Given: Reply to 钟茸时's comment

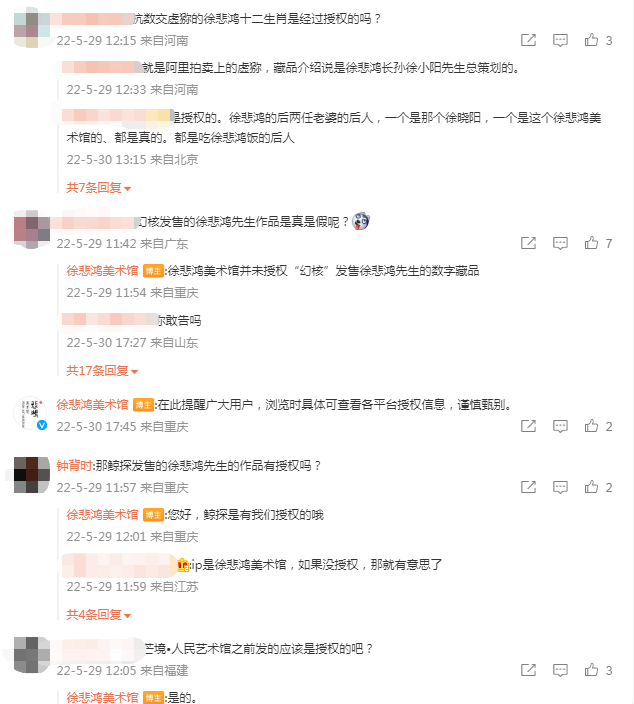Looking at the screenshot, I should (560, 487).
